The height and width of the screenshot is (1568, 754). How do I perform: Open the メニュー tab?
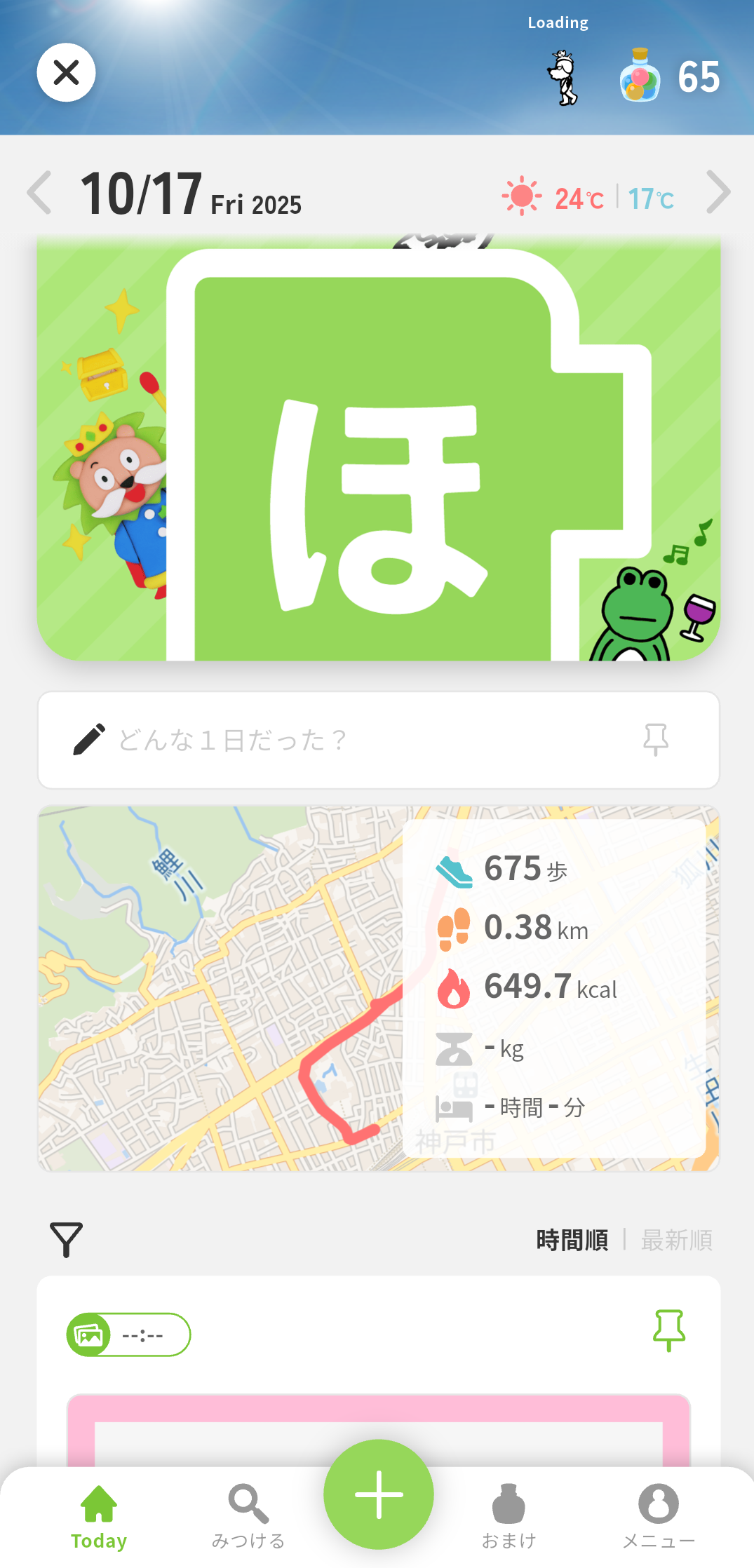click(658, 1517)
